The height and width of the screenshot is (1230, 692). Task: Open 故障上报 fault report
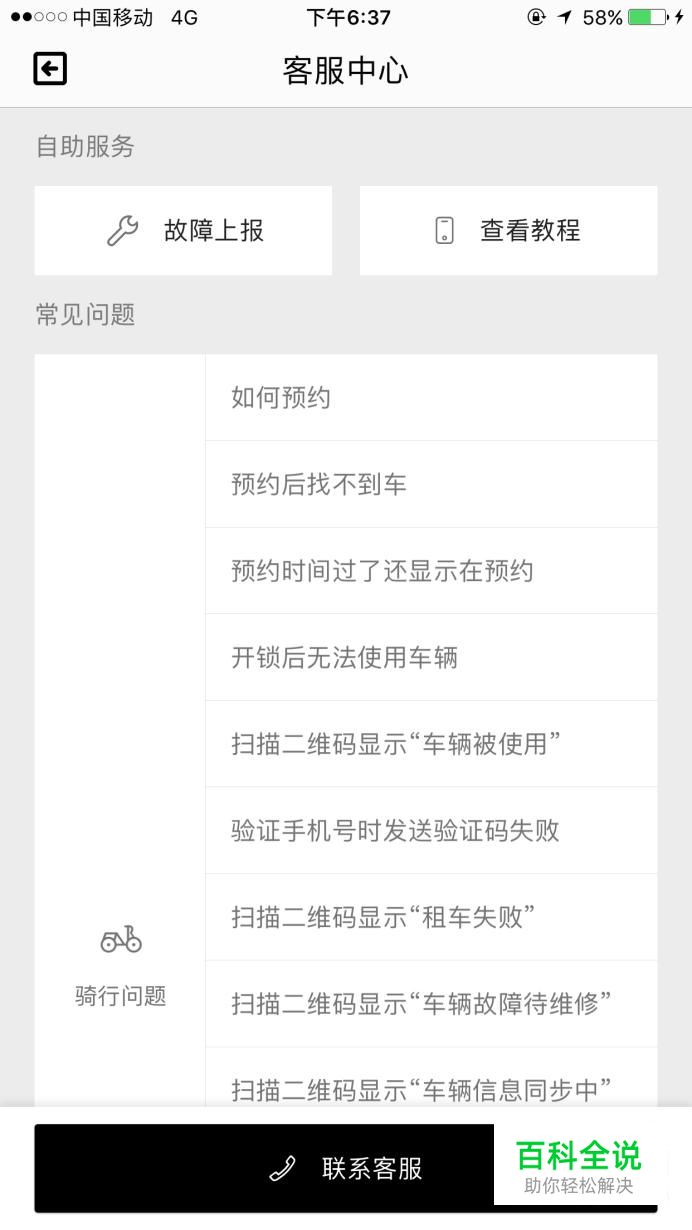[183, 230]
